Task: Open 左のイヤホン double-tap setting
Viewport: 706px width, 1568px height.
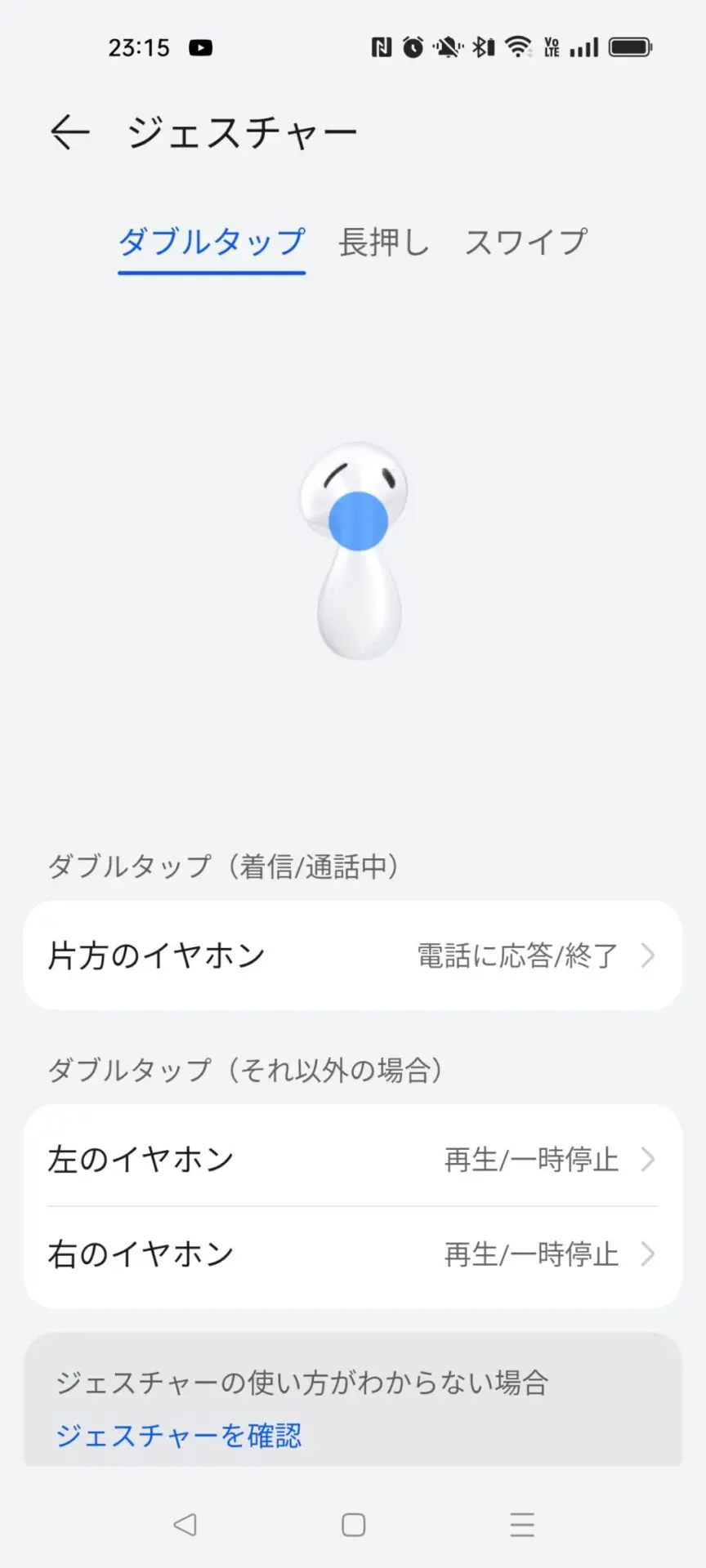Action: point(353,1158)
